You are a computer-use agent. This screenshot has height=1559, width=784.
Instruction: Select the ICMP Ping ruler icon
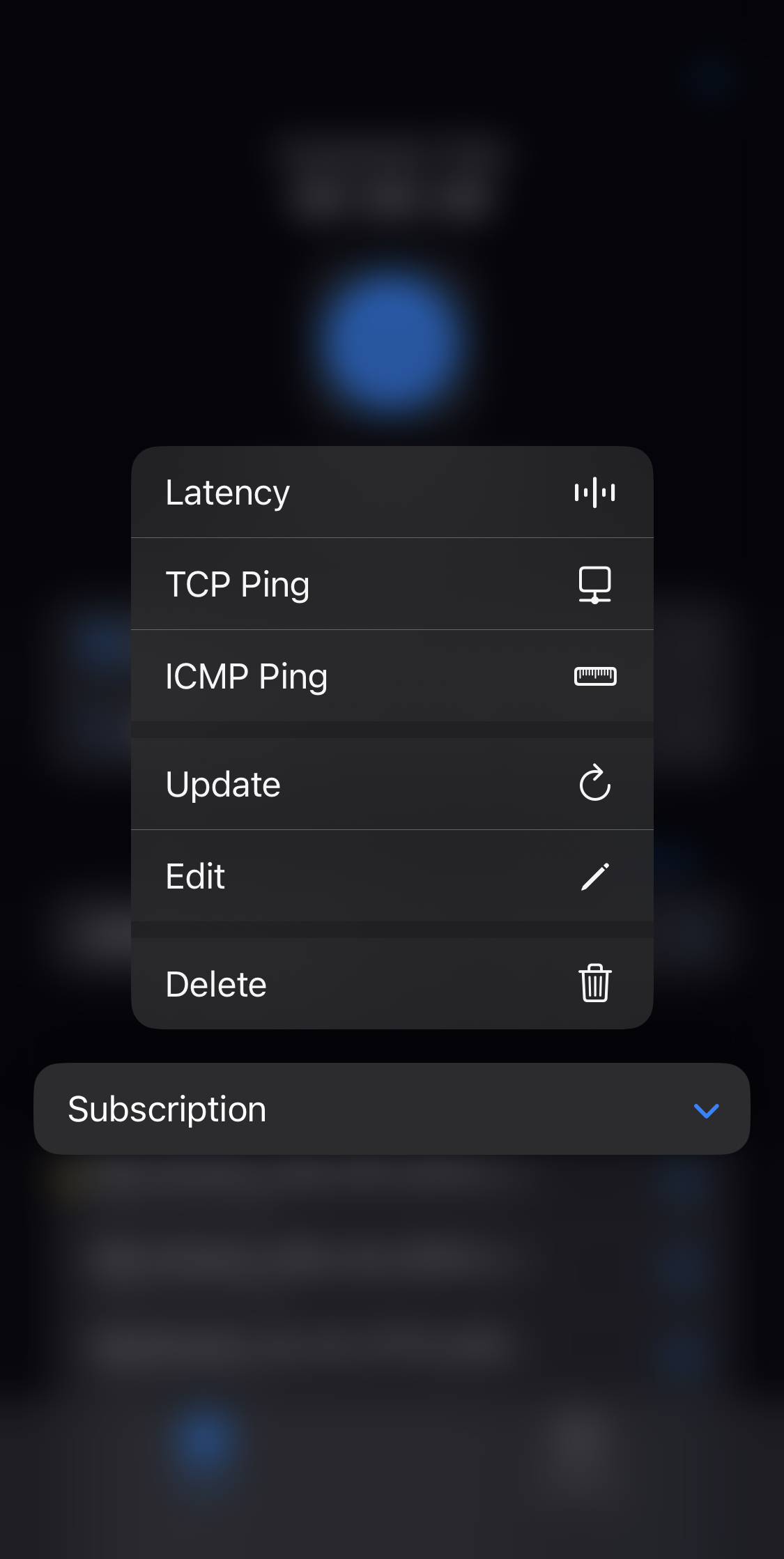click(x=594, y=676)
